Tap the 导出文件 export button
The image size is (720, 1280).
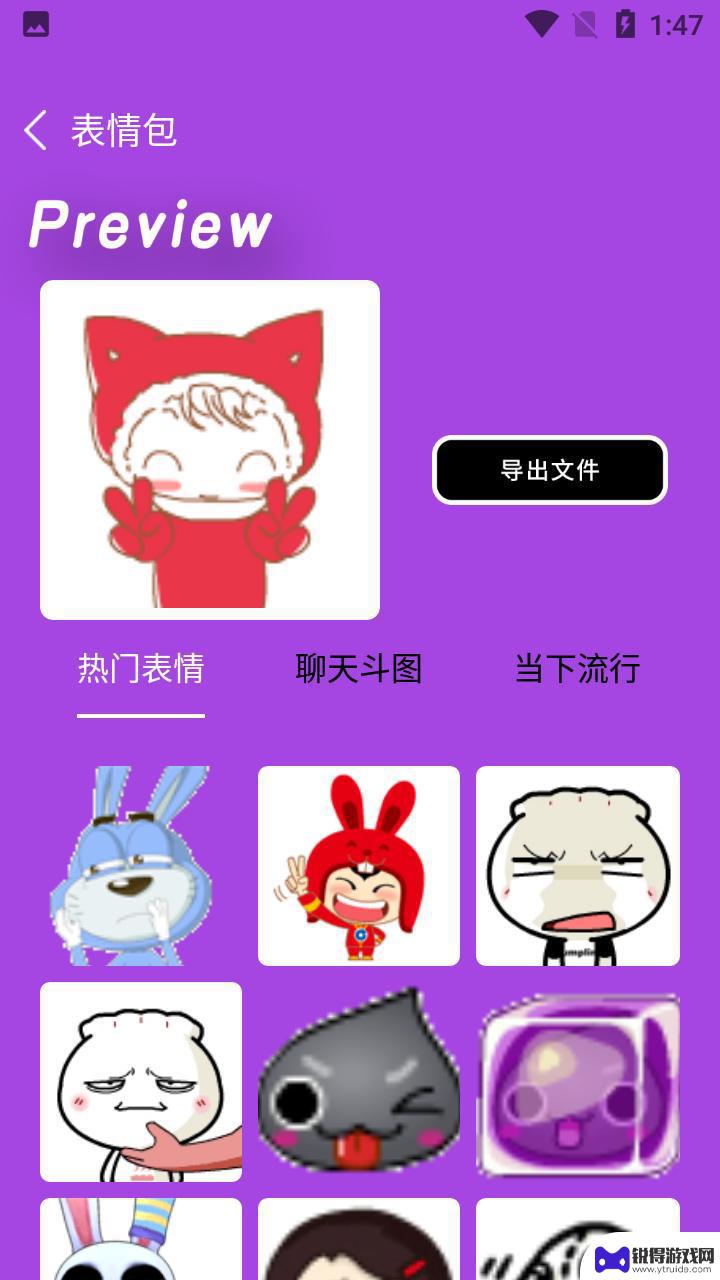(550, 470)
